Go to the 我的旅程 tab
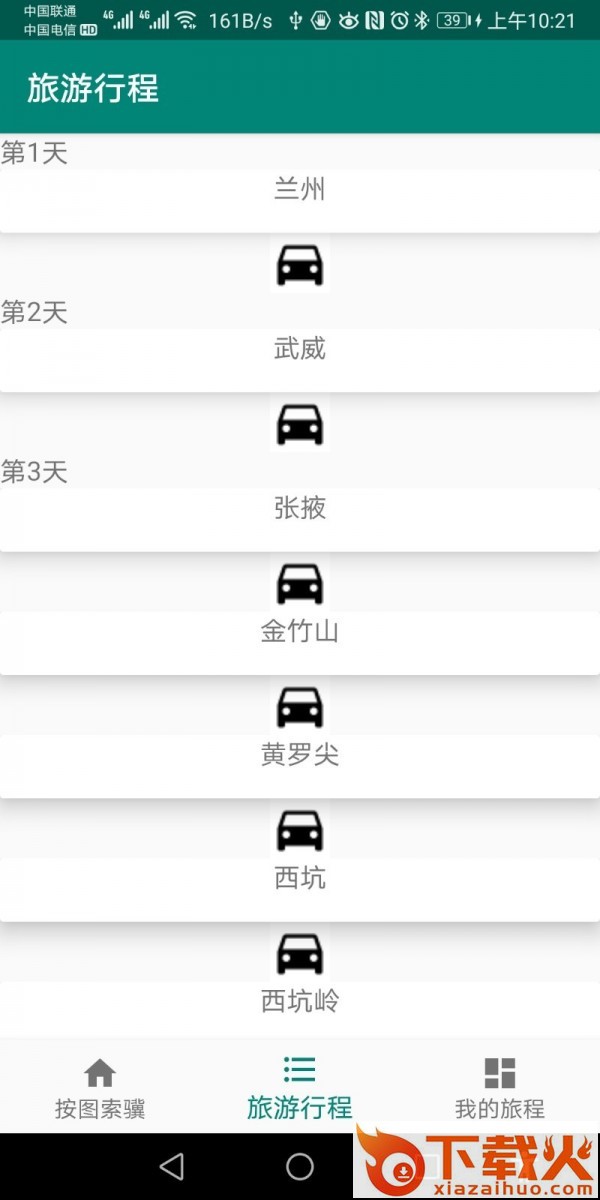This screenshot has width=600, height=1200. 500,1088
